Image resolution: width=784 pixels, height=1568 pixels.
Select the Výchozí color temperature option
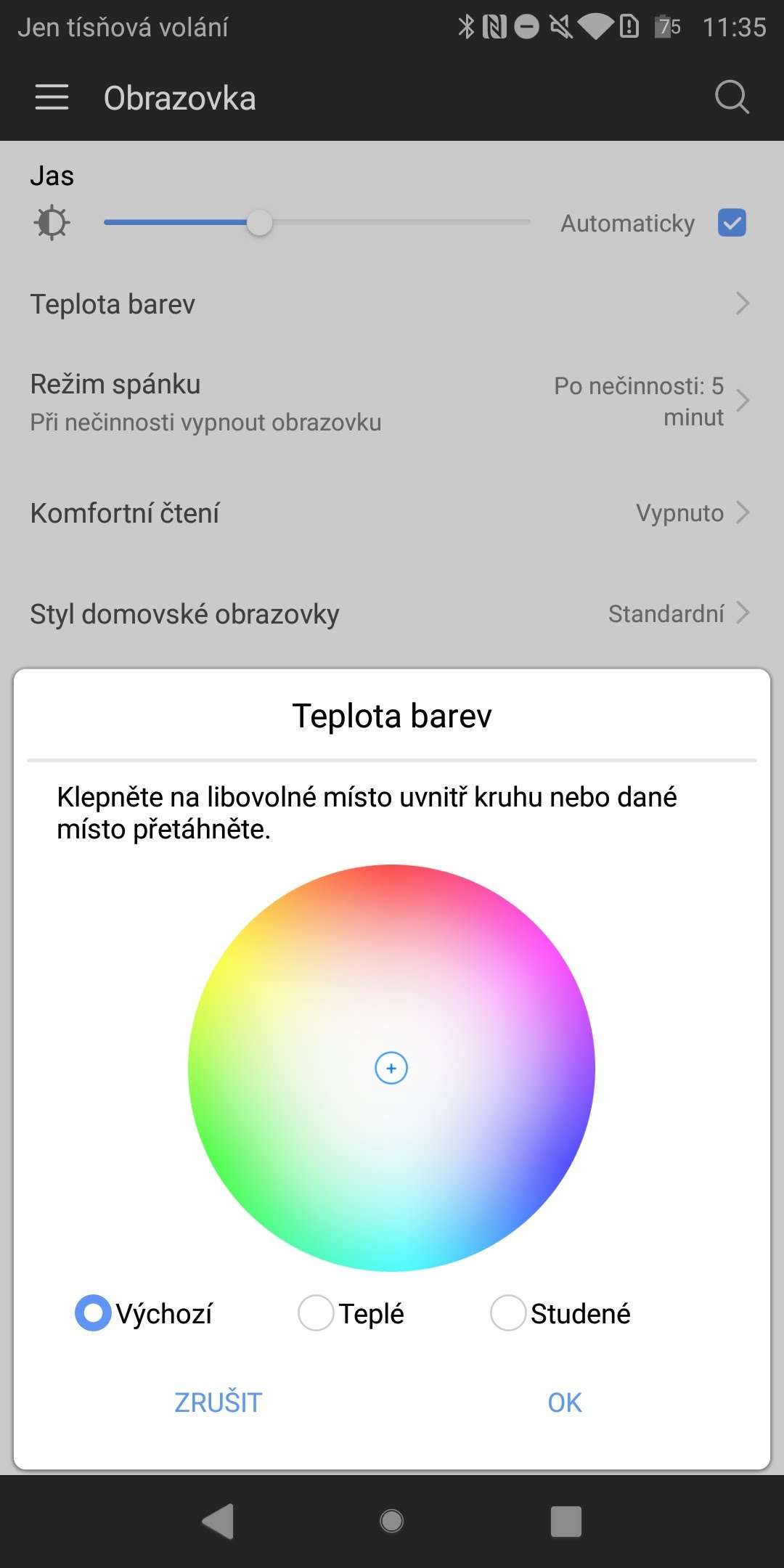(144, 1313)
